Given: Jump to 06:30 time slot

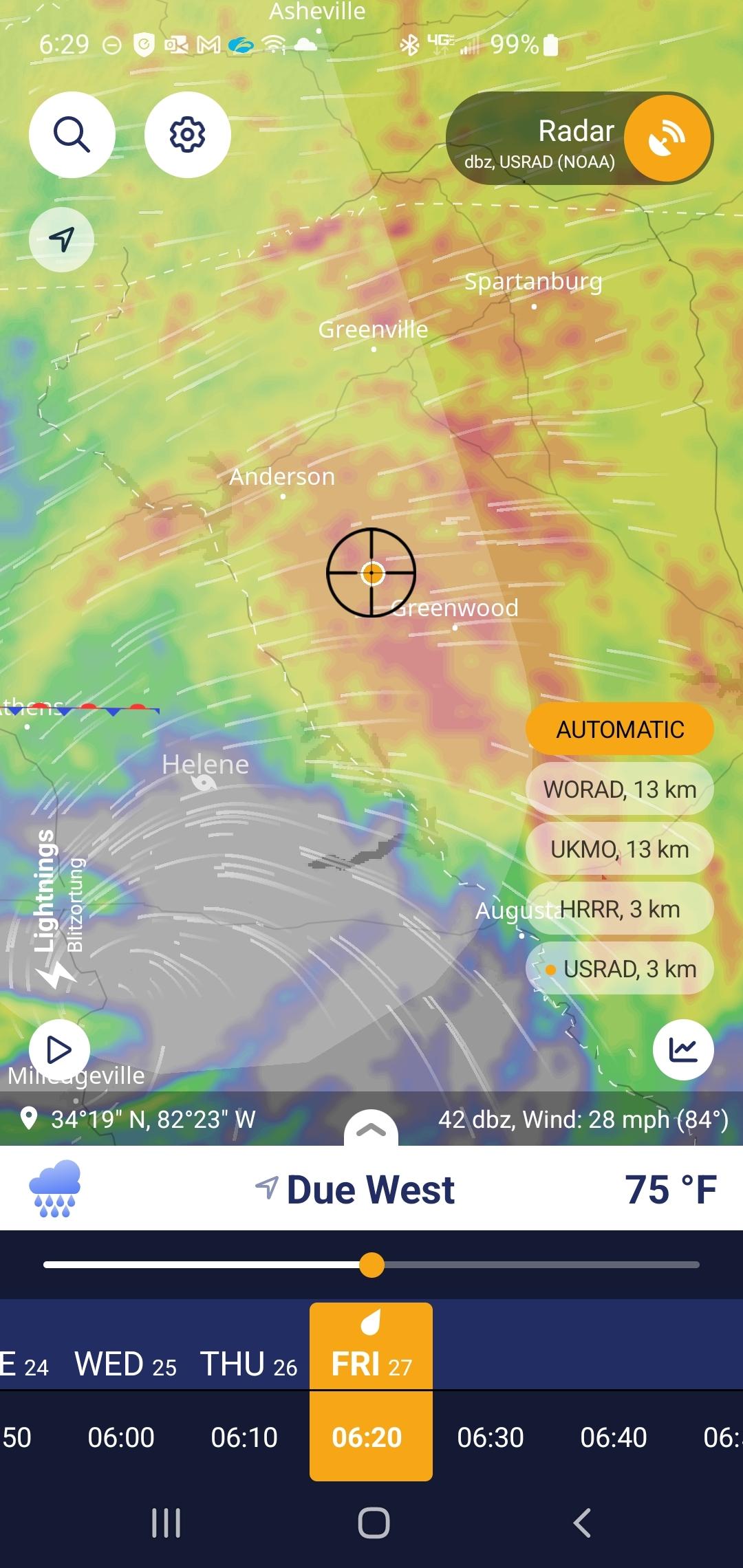Looking at the screenshot, I should click(x=490, y=1437).
